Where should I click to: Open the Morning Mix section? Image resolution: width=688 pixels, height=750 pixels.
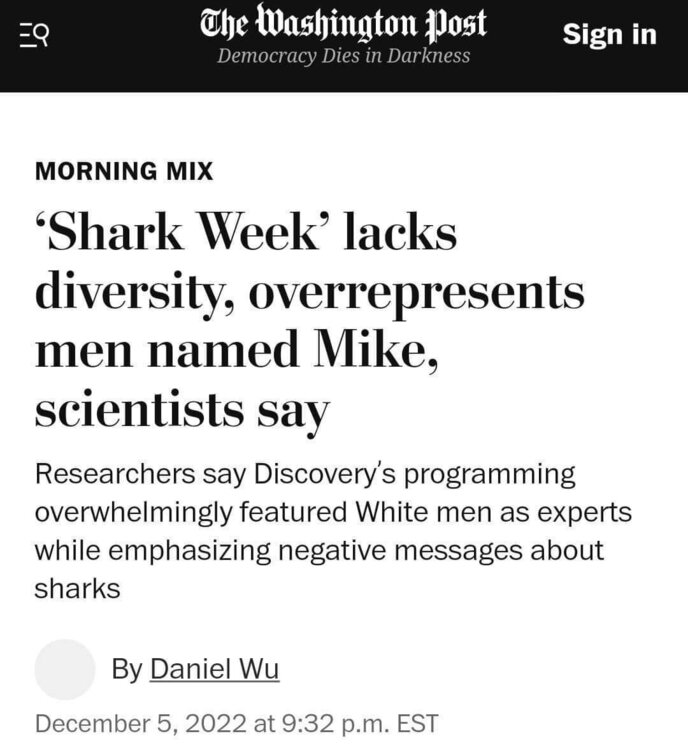[x=124, y=171]
